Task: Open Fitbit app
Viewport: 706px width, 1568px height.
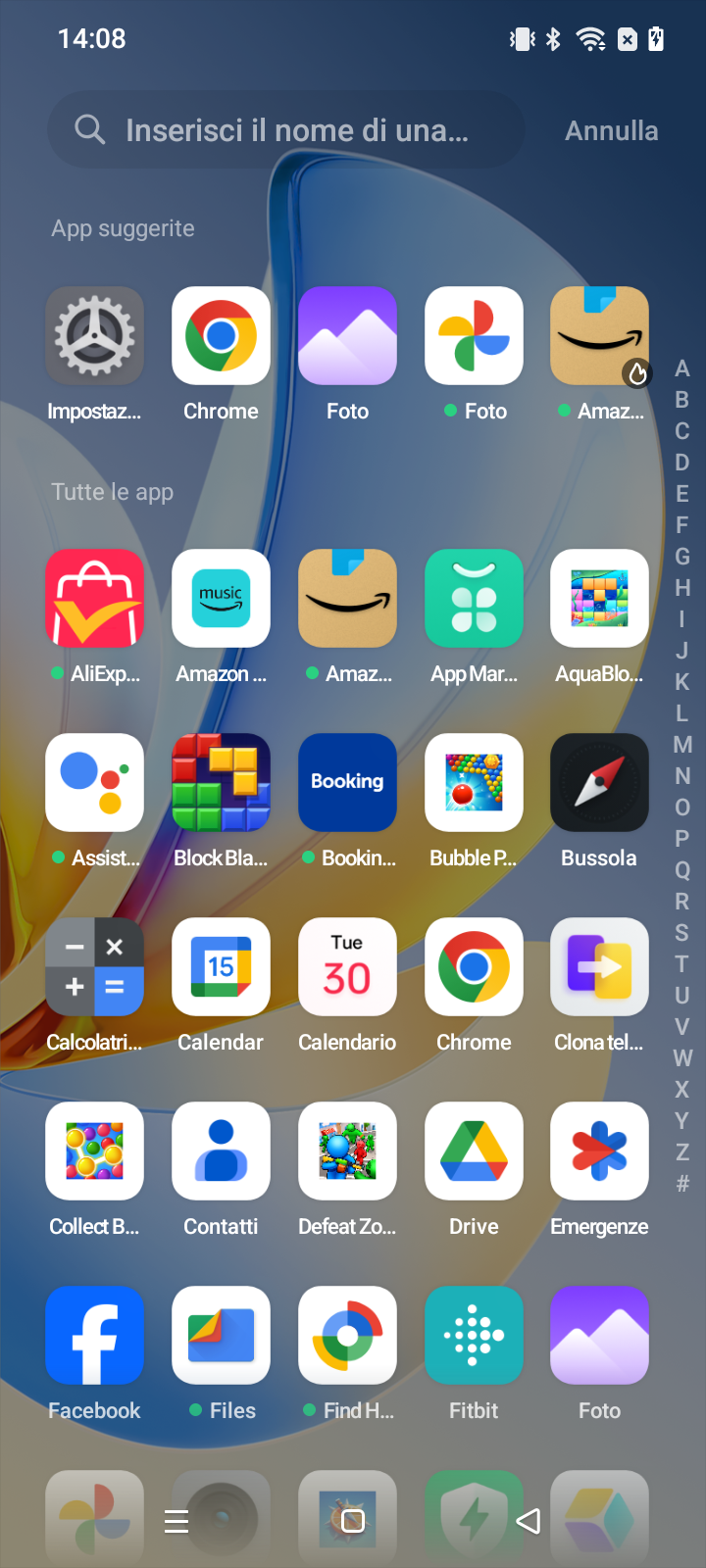Action: 474,1336
